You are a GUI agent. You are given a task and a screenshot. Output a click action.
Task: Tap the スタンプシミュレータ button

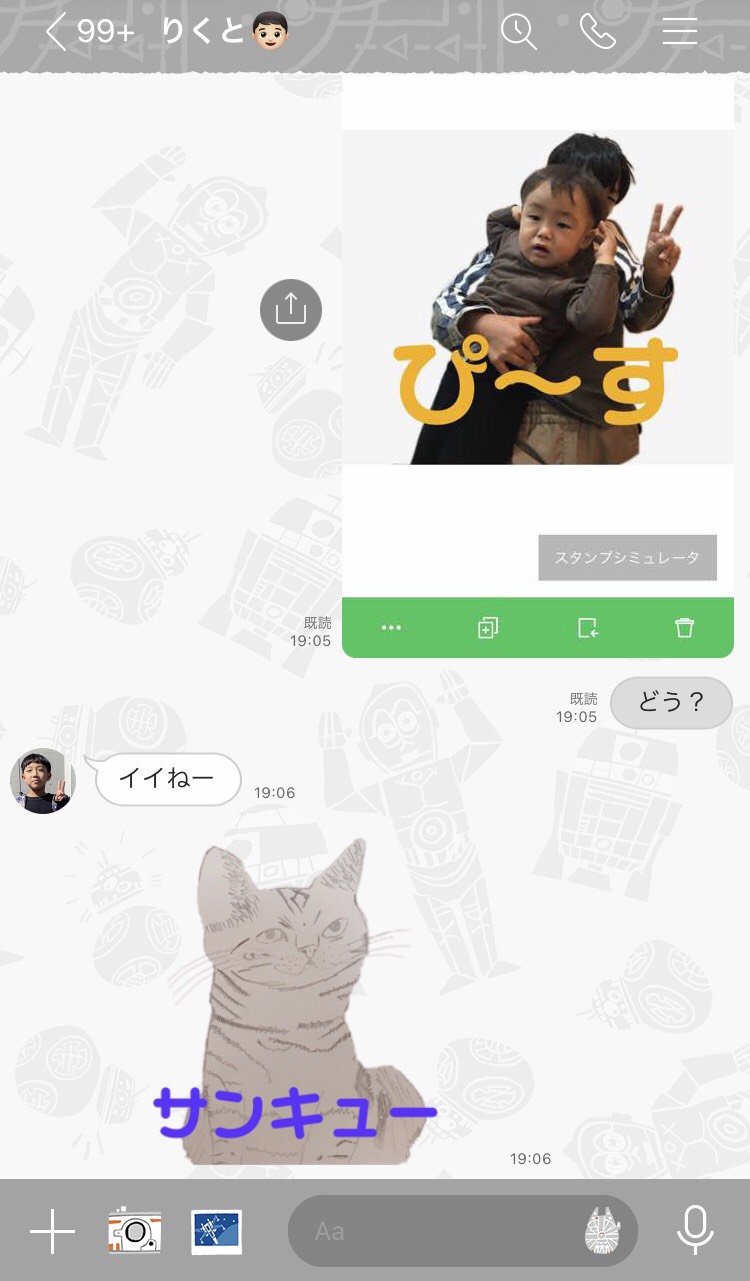click(x=627, y=558)
